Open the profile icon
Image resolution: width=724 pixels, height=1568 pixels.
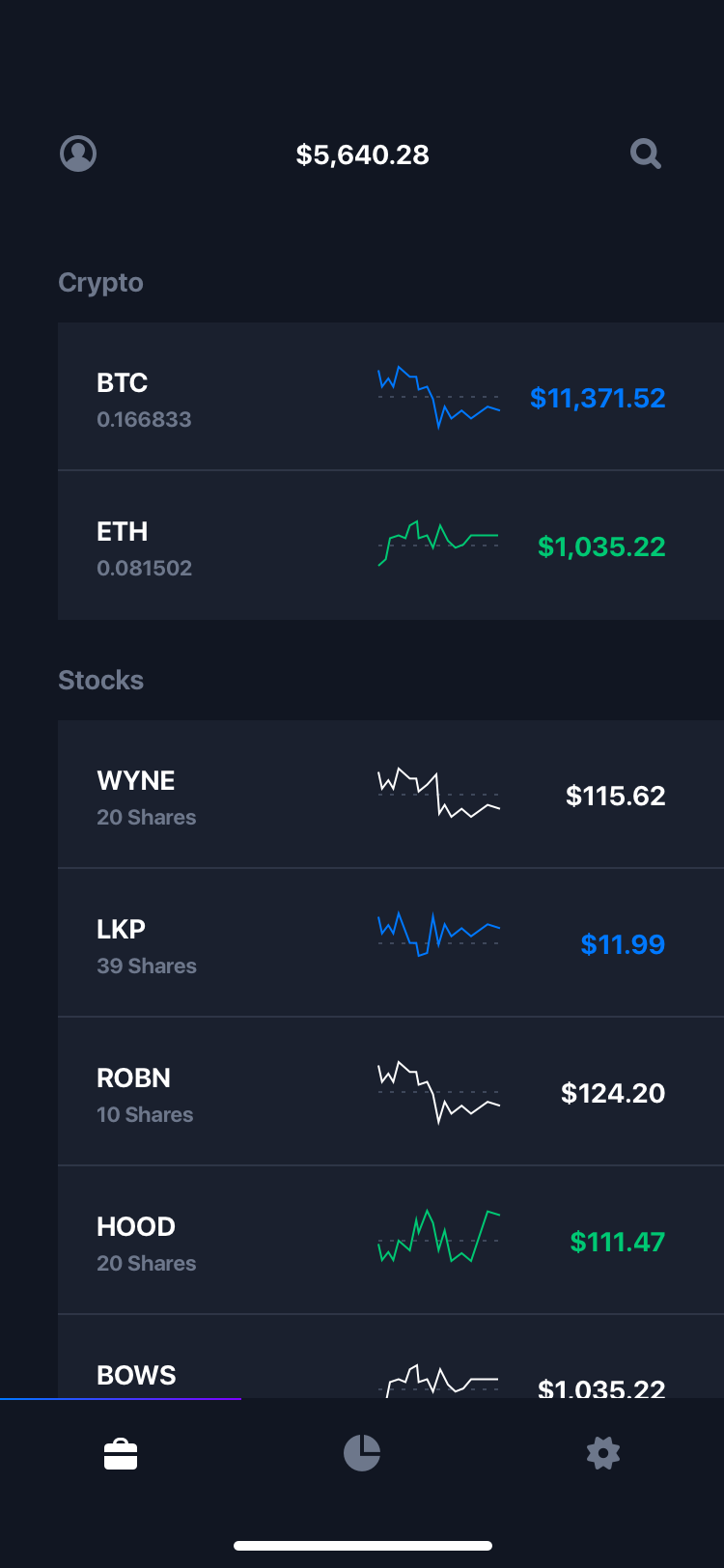[78, 154]
